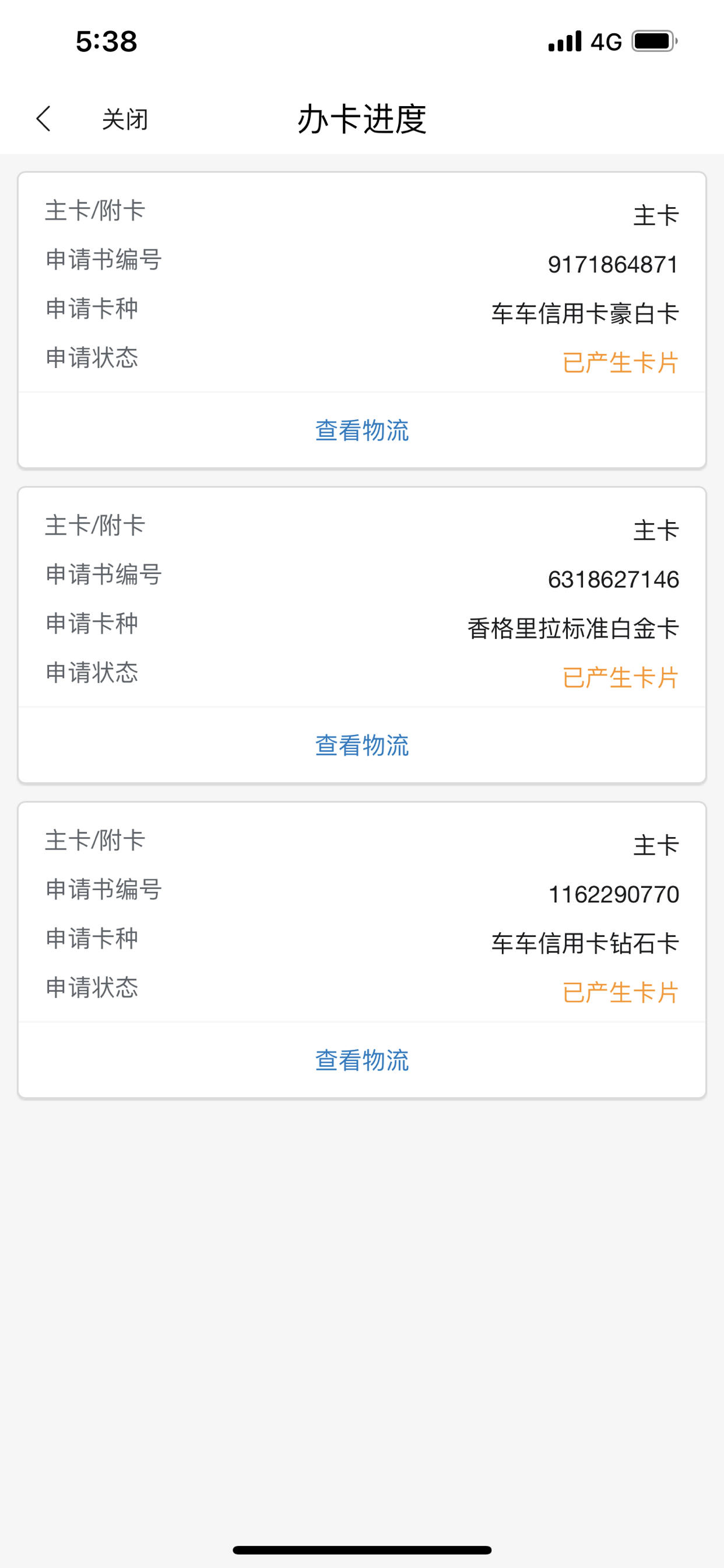Image resolution: width=724 pixels, height=1568 pixels.
Task: Tap 关闭 to close the page
Action: pos(125,120)
